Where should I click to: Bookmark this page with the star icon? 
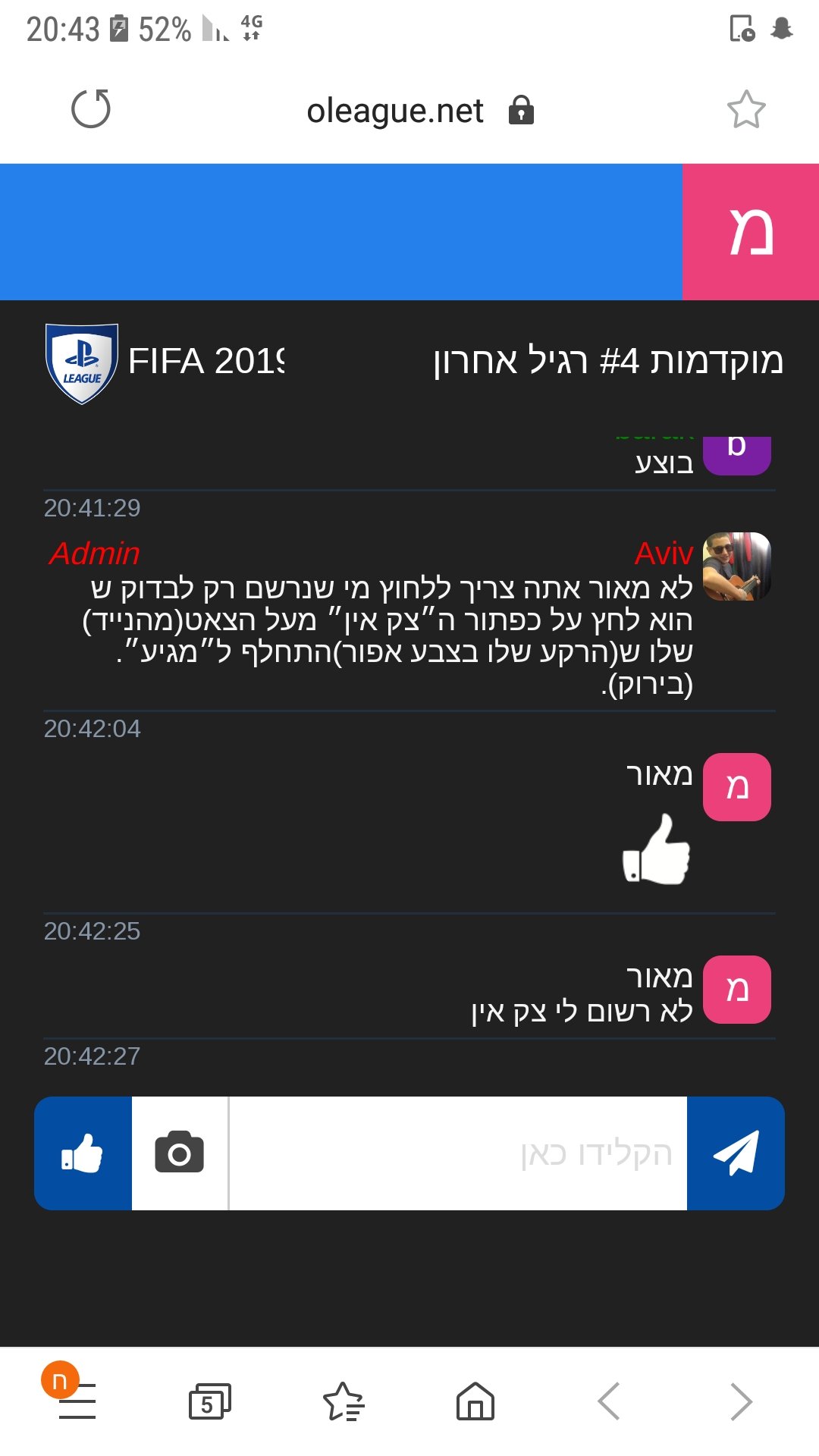(746, 110)
